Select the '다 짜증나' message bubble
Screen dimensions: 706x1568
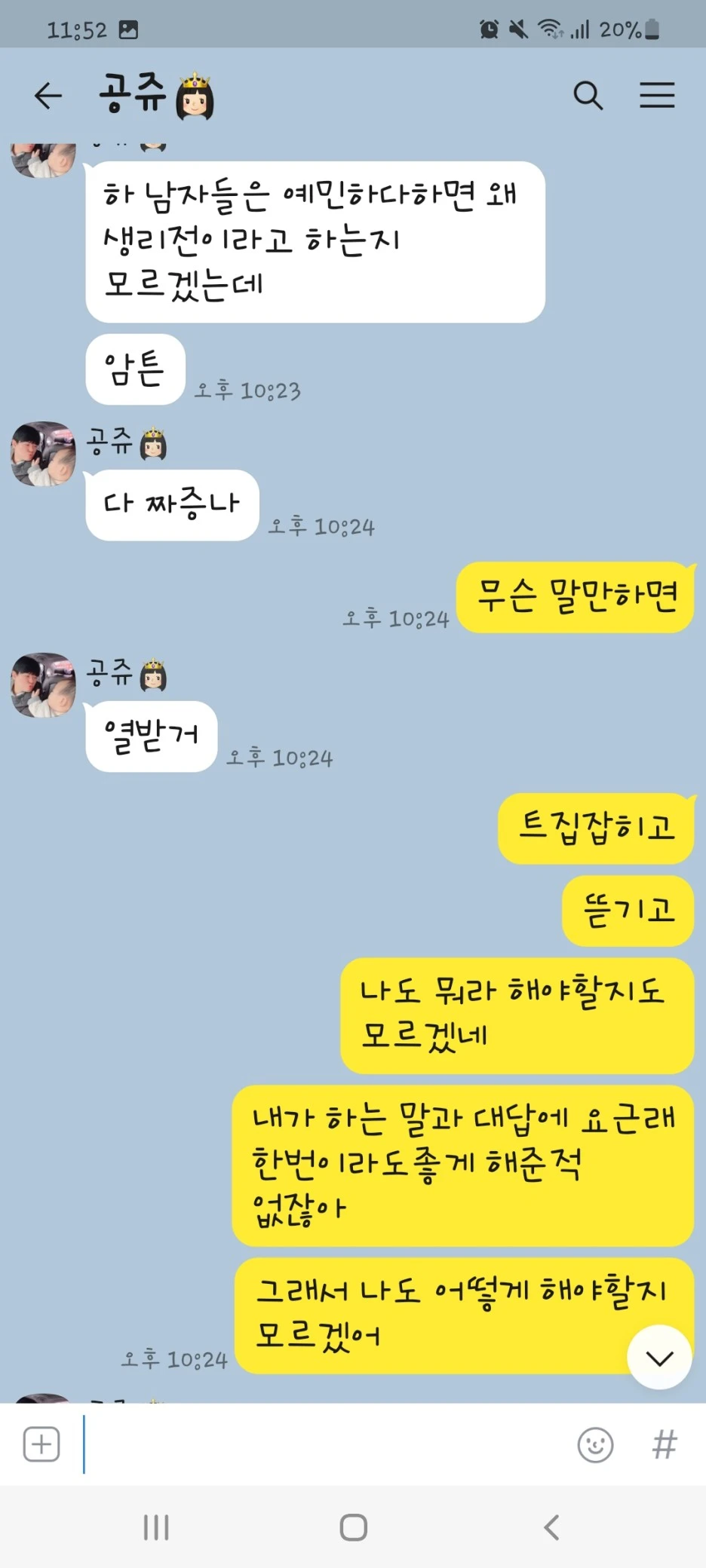coord(170,505)
